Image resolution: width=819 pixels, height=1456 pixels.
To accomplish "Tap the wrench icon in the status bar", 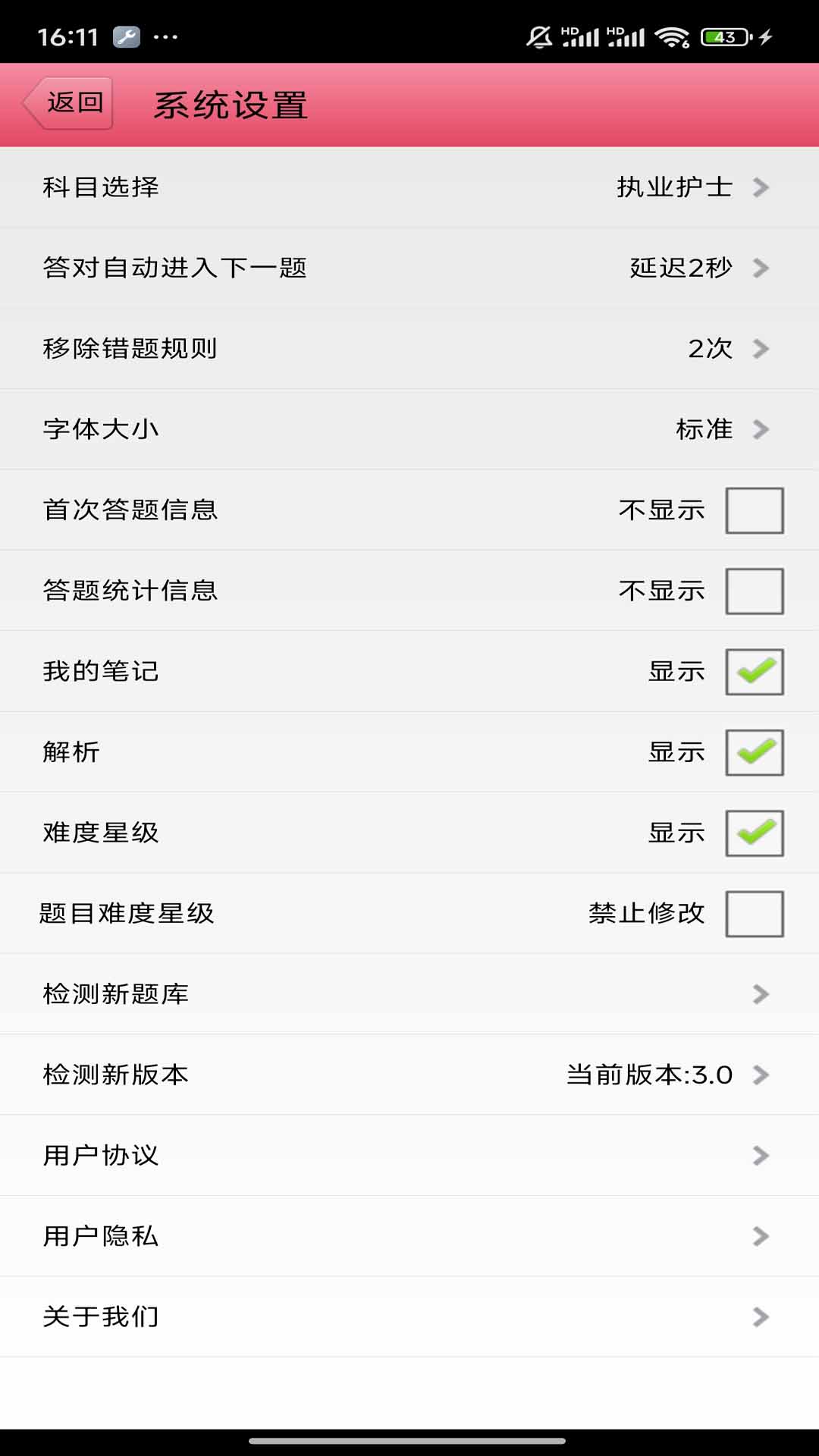I will pos(127,36).
